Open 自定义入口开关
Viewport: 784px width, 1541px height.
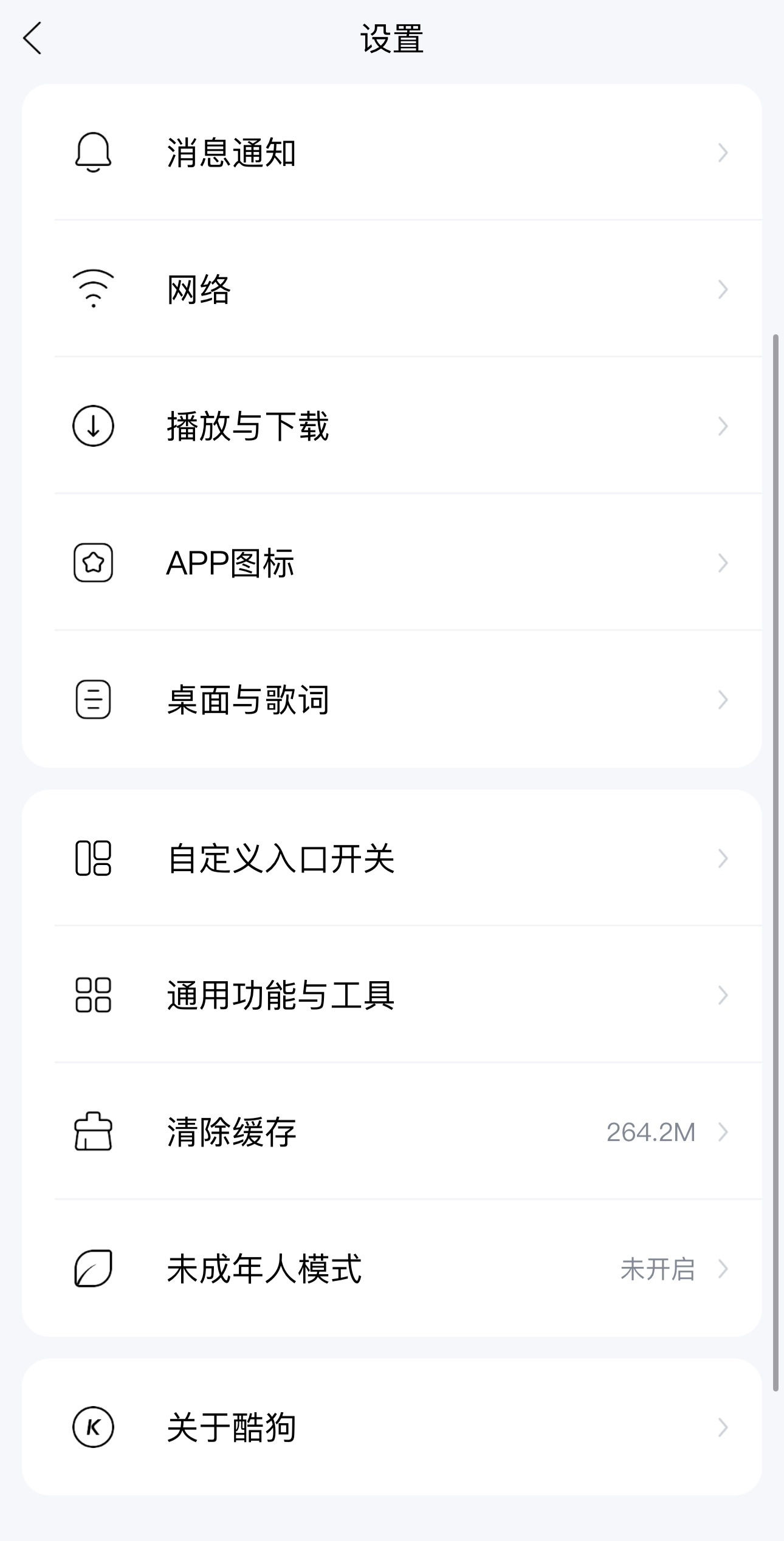391,858
